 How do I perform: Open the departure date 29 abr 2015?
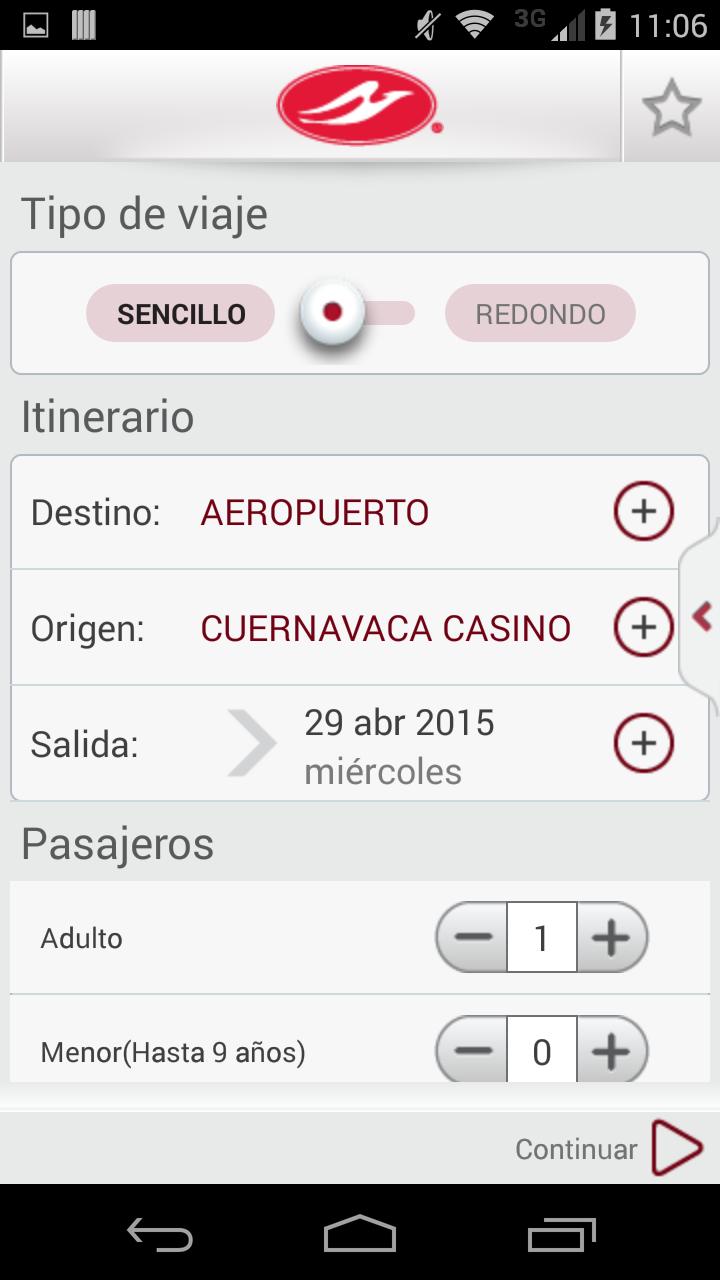pos(399,723)
